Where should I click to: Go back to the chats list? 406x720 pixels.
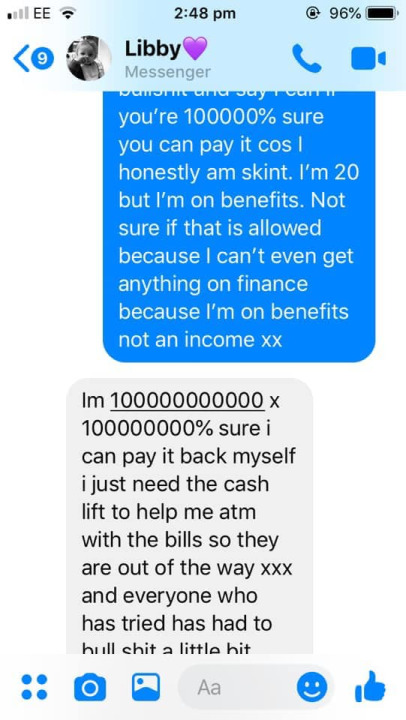tap(33, 59)
